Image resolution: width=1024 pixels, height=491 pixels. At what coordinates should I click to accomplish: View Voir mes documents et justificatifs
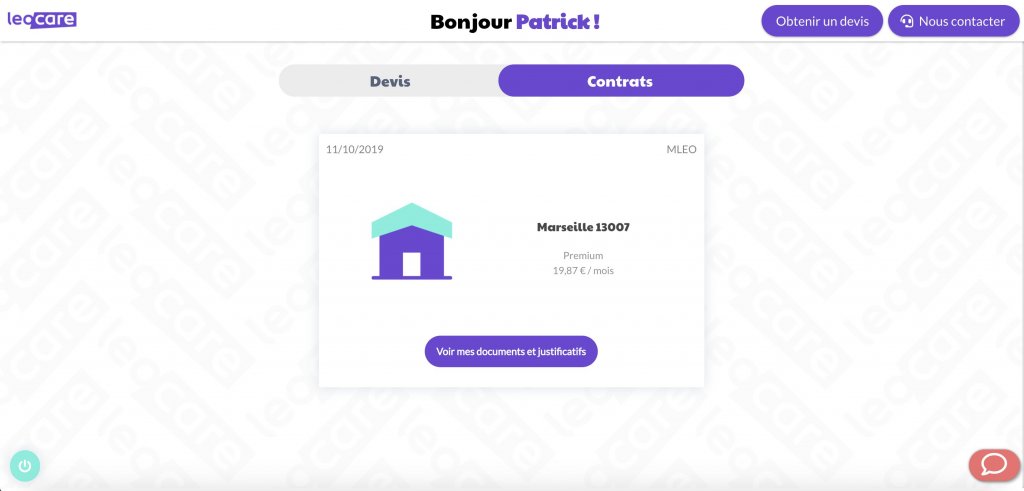point(511,352)
